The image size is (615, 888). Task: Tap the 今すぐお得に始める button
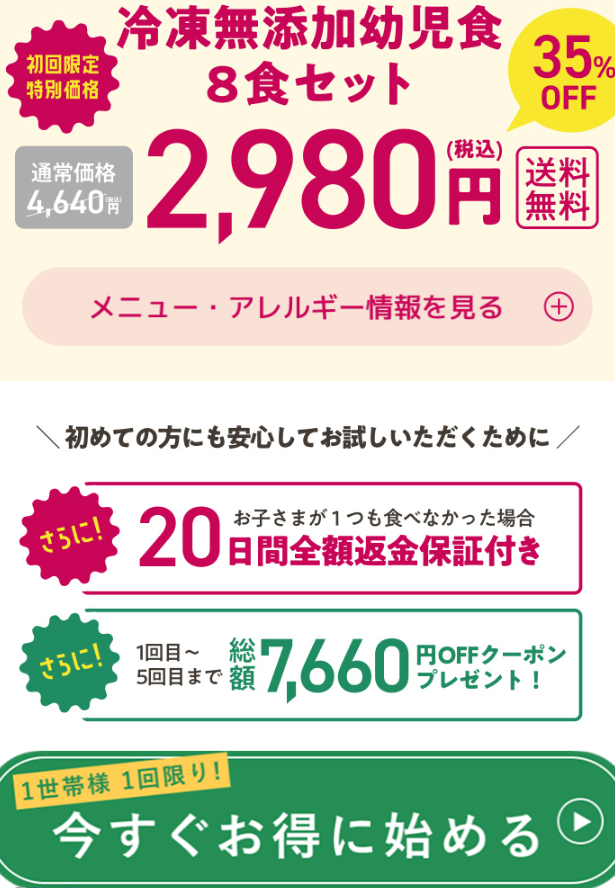307,828
